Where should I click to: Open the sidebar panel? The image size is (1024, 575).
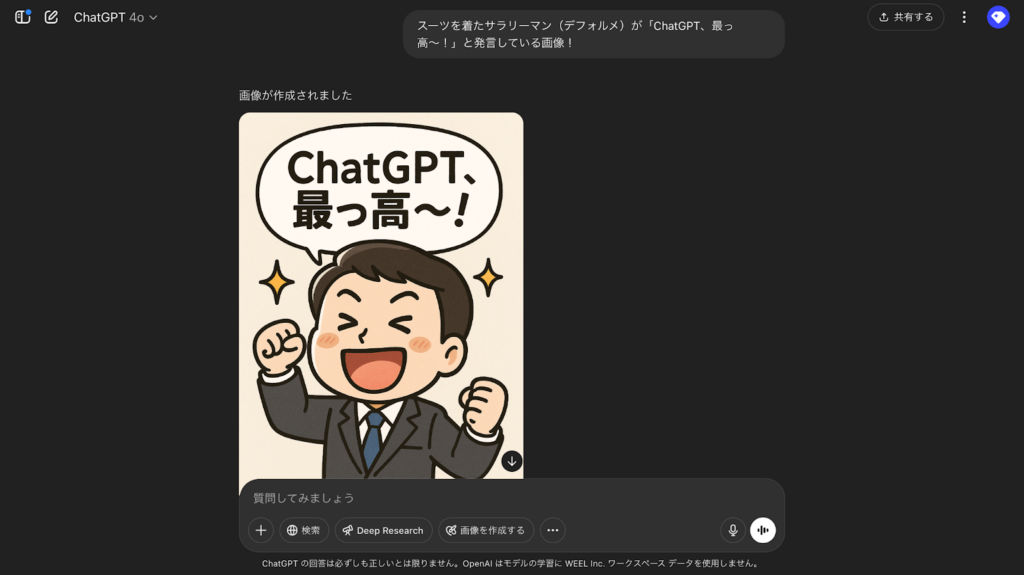pyautogui.click(x=22, y=17)
